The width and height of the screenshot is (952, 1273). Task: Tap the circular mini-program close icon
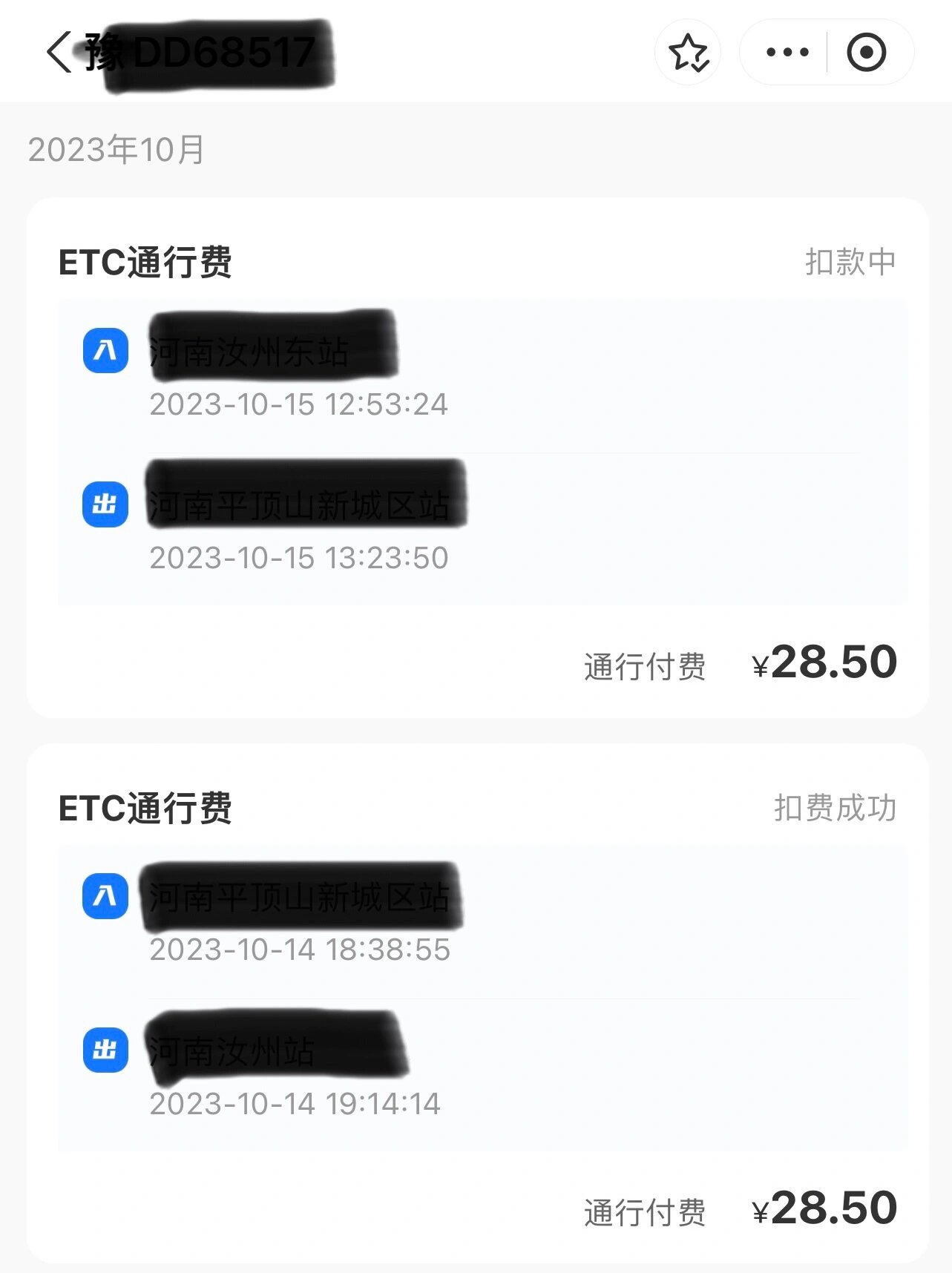[x=867, y=52]
